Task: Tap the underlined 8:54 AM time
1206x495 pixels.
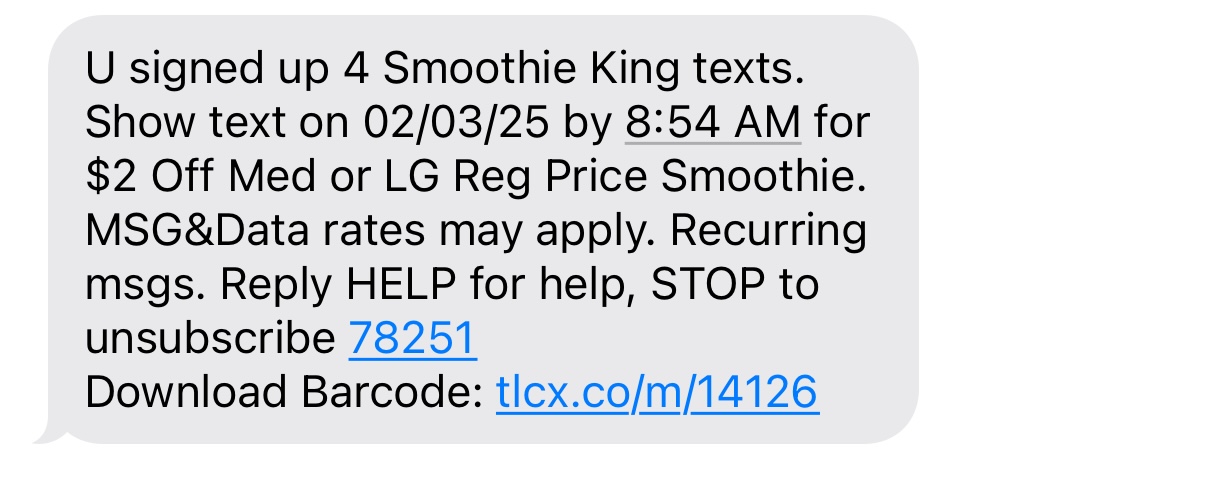Action: [713, 124]
